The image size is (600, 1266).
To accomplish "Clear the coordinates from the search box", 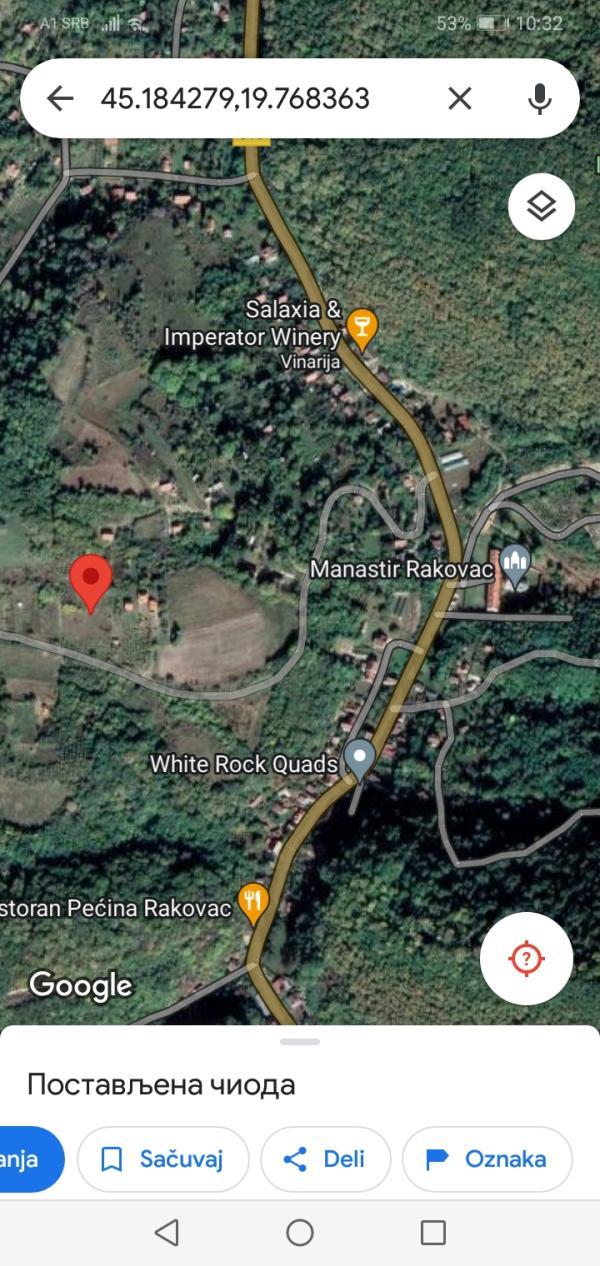I will [x=459, y=98].
